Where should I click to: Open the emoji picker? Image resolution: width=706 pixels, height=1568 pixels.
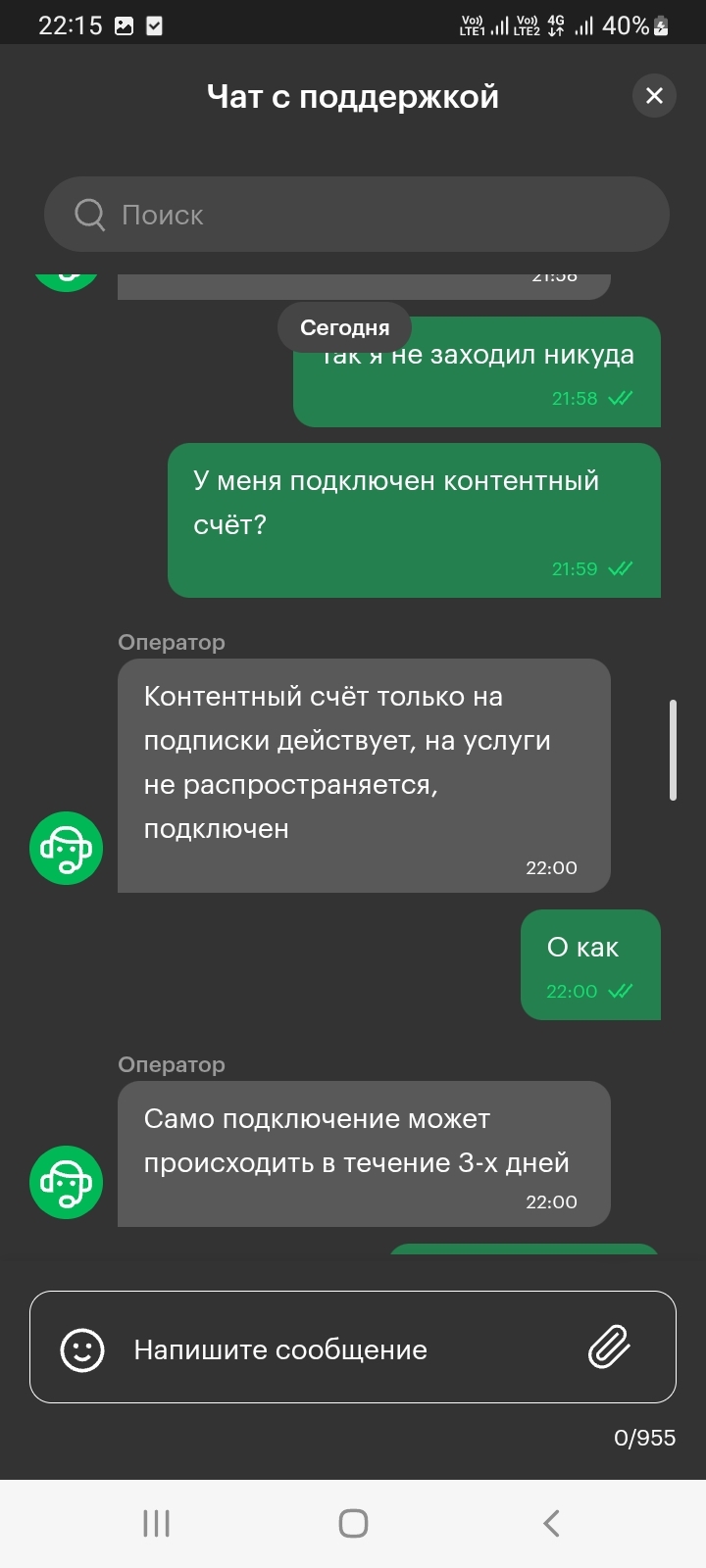pyautogui.click(x=82, y=1349)
